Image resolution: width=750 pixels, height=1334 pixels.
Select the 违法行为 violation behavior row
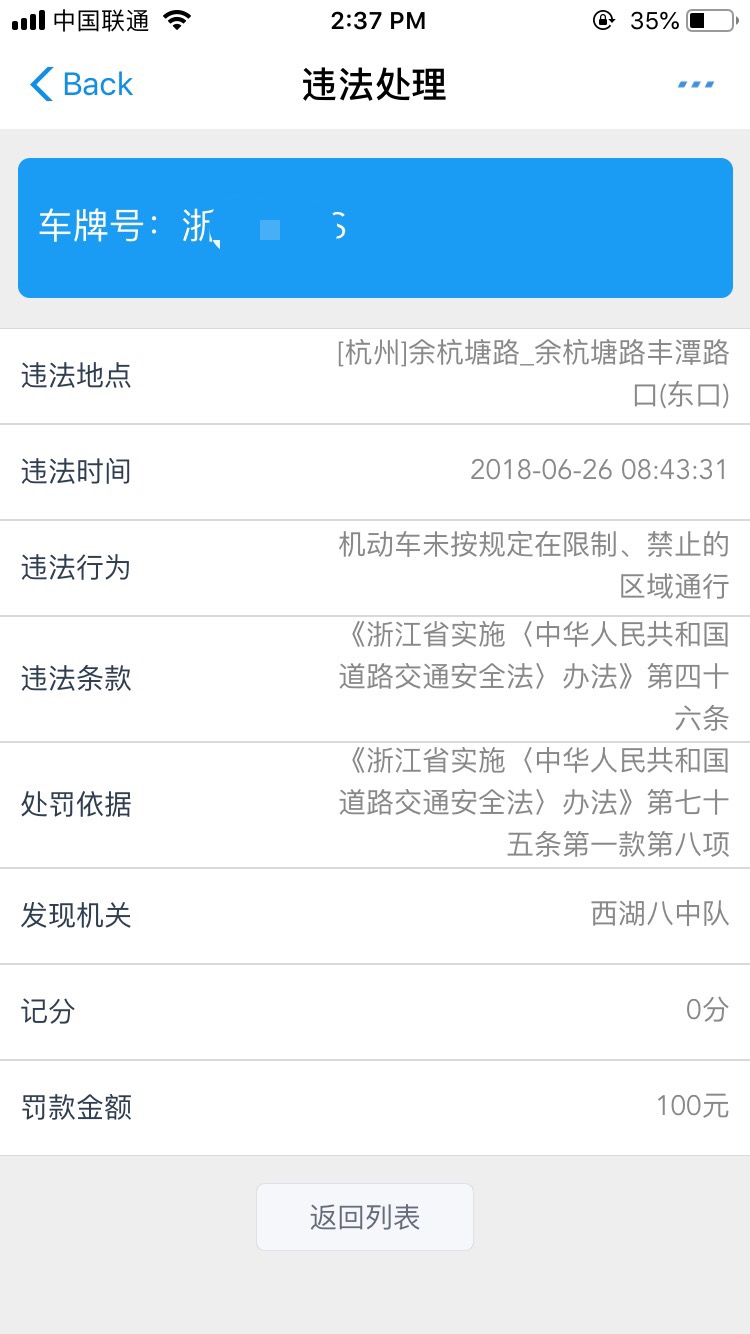374,567
